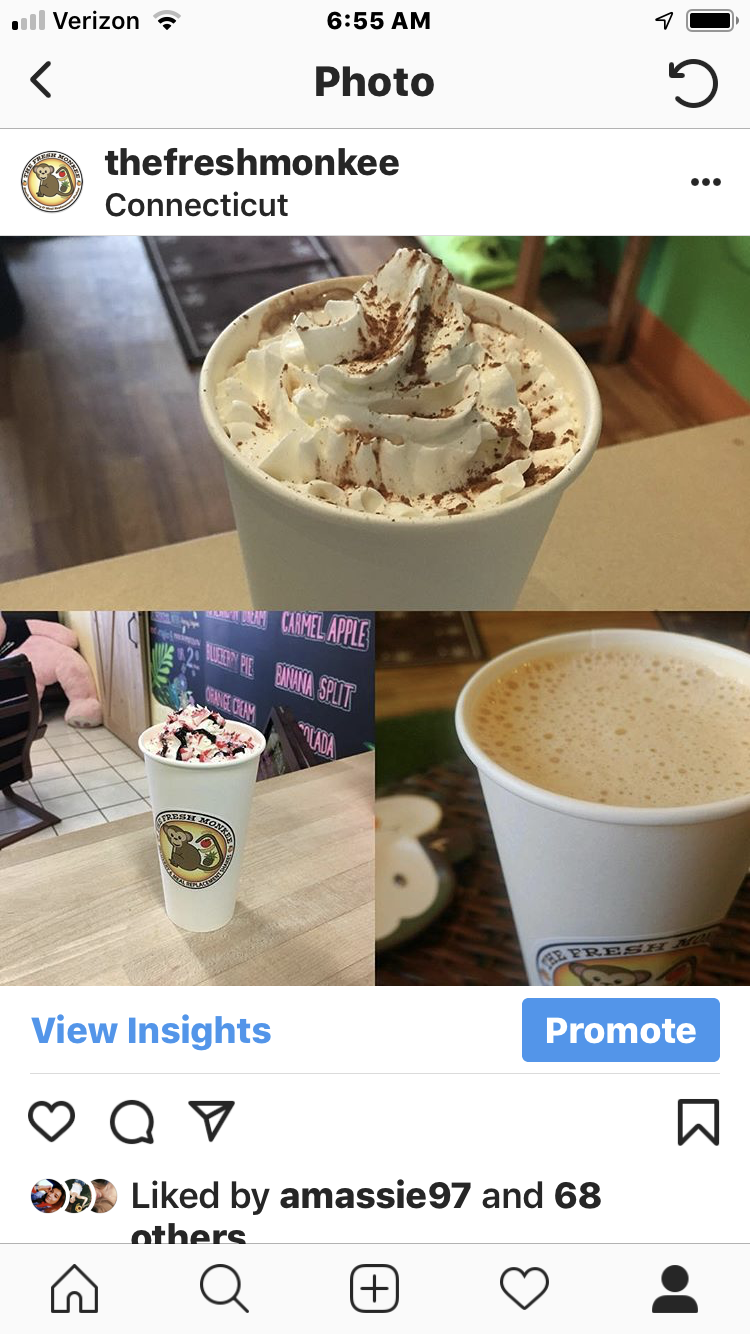Switch to the Home tab

click(x=75, y=1288)
